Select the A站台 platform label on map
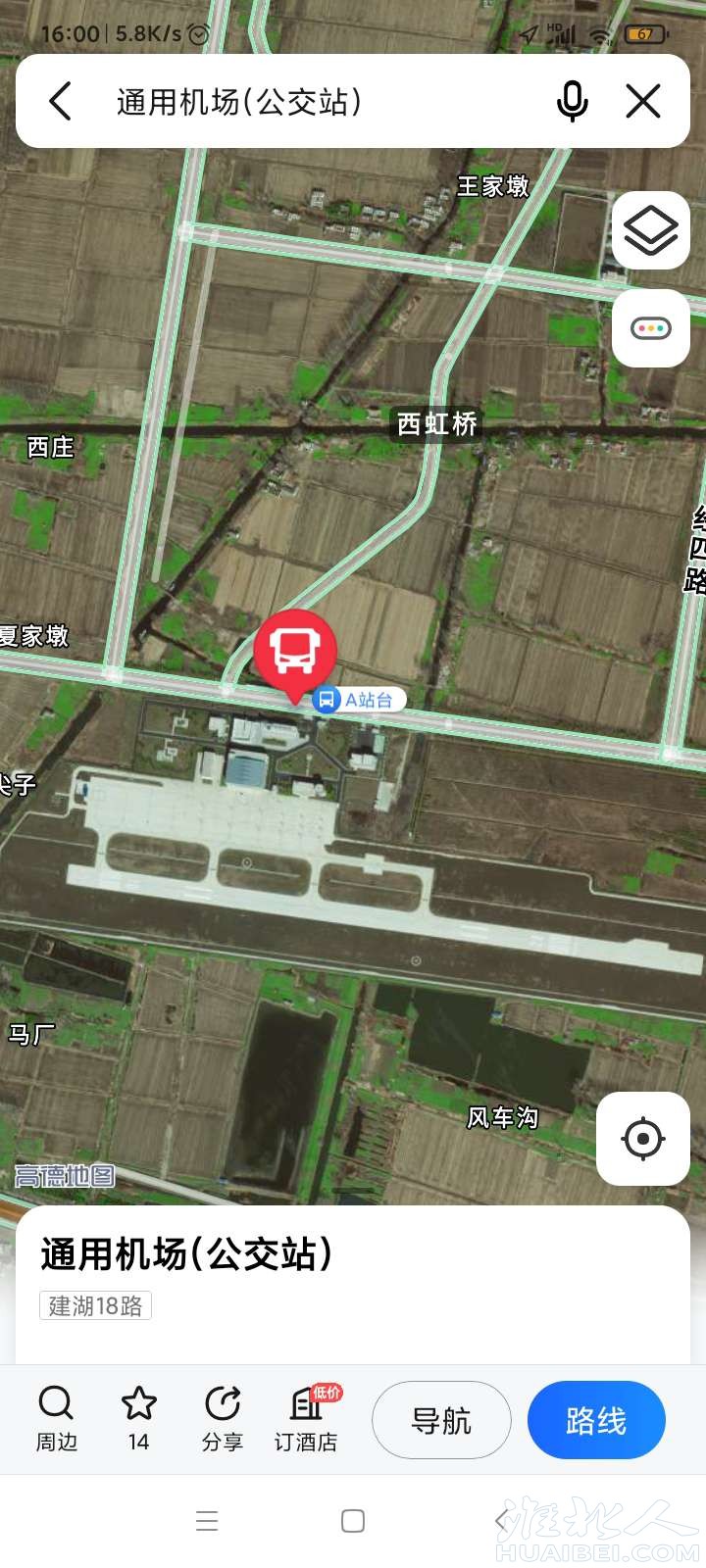 click(x=359, y=700)
